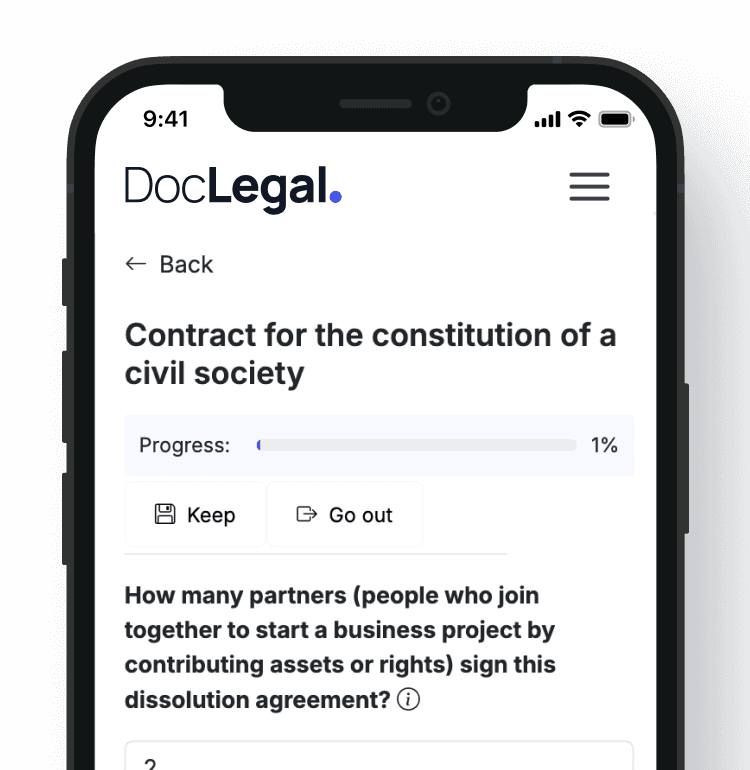
Task: Open the hamburger navigation menu
Action: click(x=589, y=187)
